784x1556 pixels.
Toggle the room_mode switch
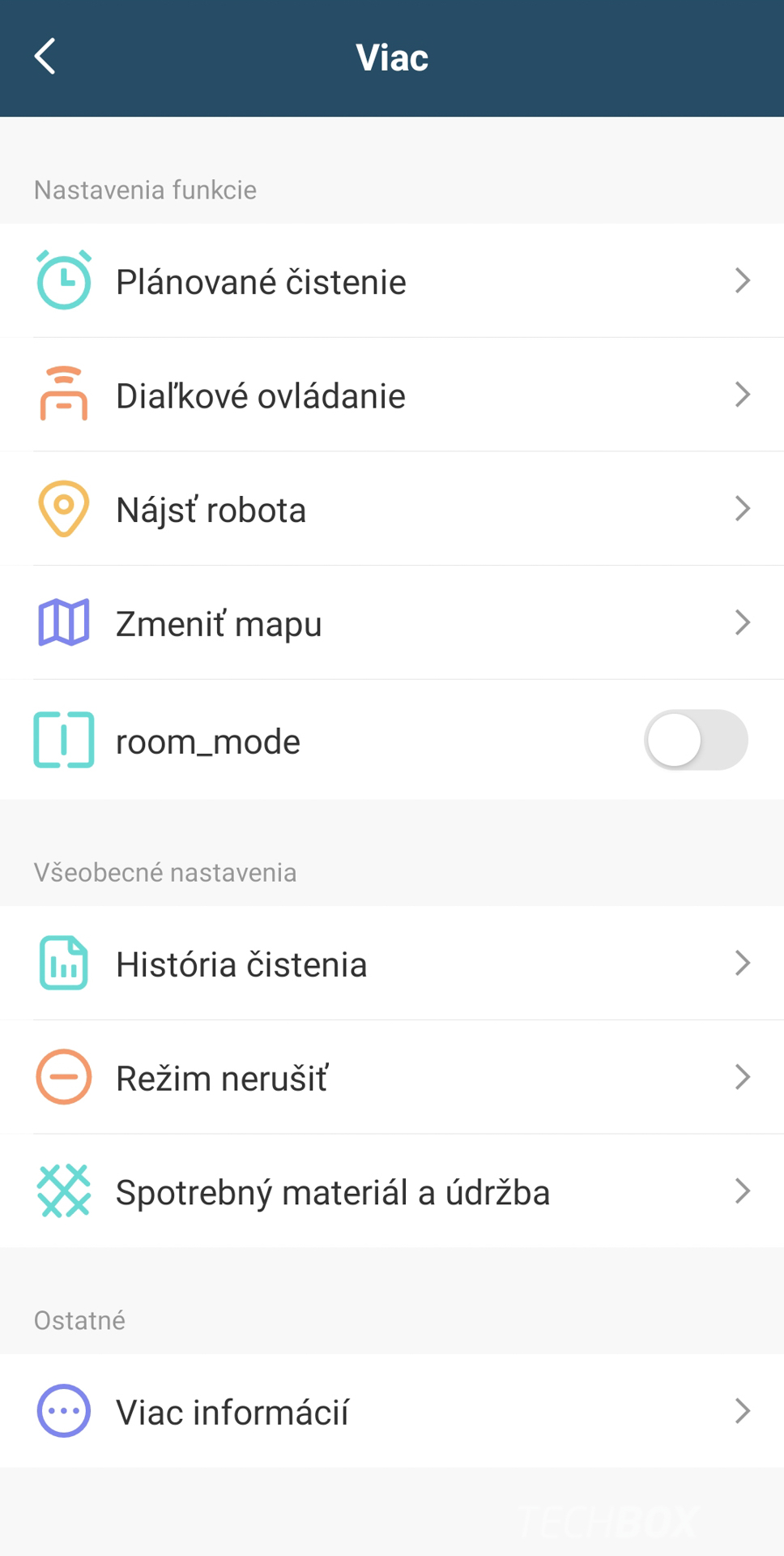click(696, 740)
